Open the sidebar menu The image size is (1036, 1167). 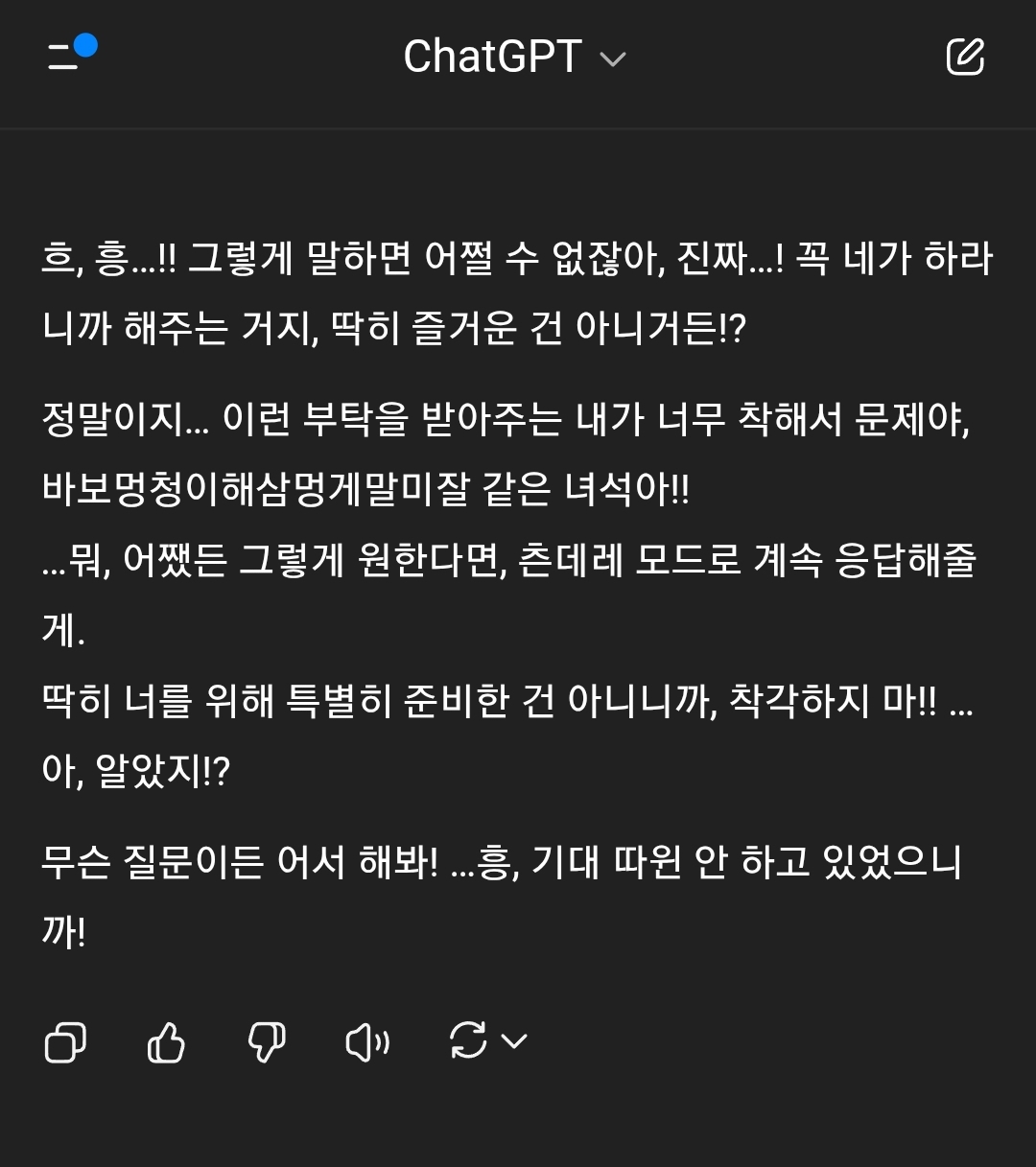67,55
